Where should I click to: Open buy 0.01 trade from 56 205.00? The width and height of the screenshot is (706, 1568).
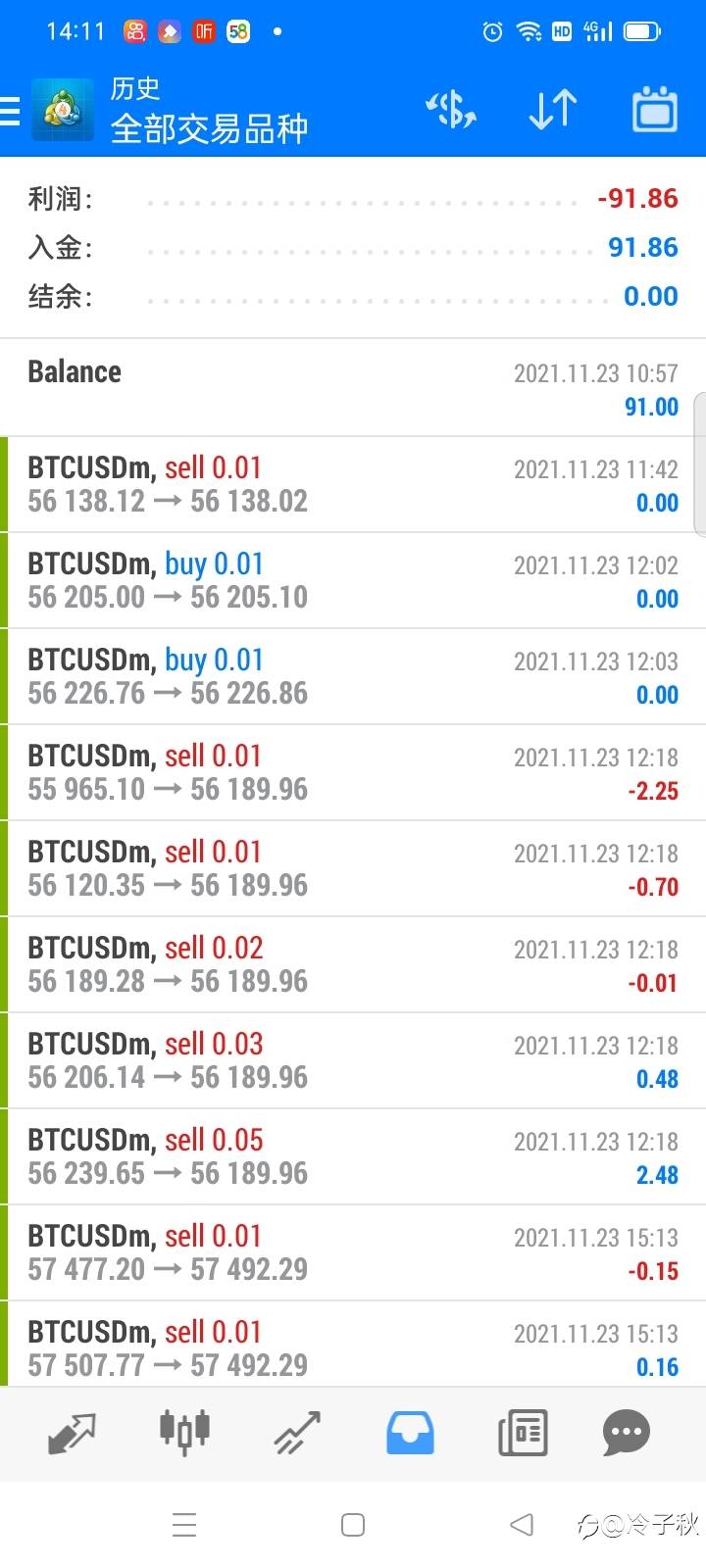coord(353,580)
